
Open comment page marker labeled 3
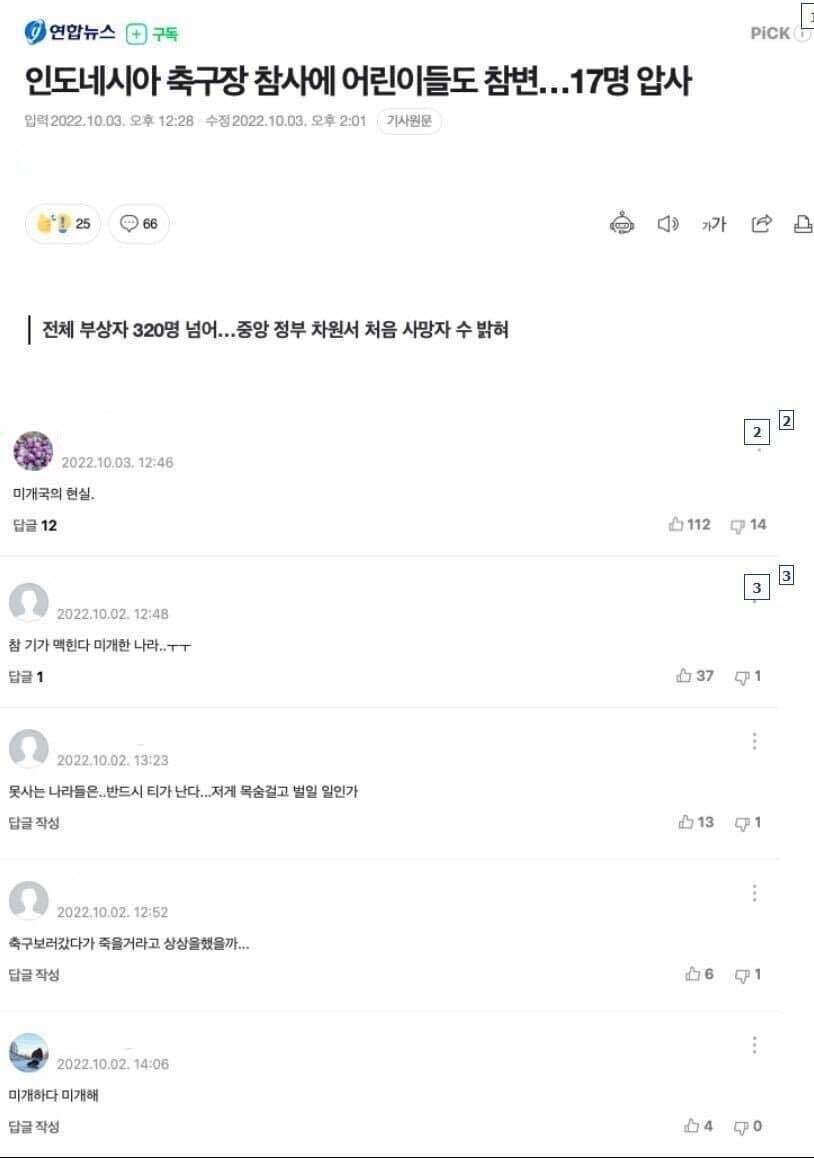point(756,586)
